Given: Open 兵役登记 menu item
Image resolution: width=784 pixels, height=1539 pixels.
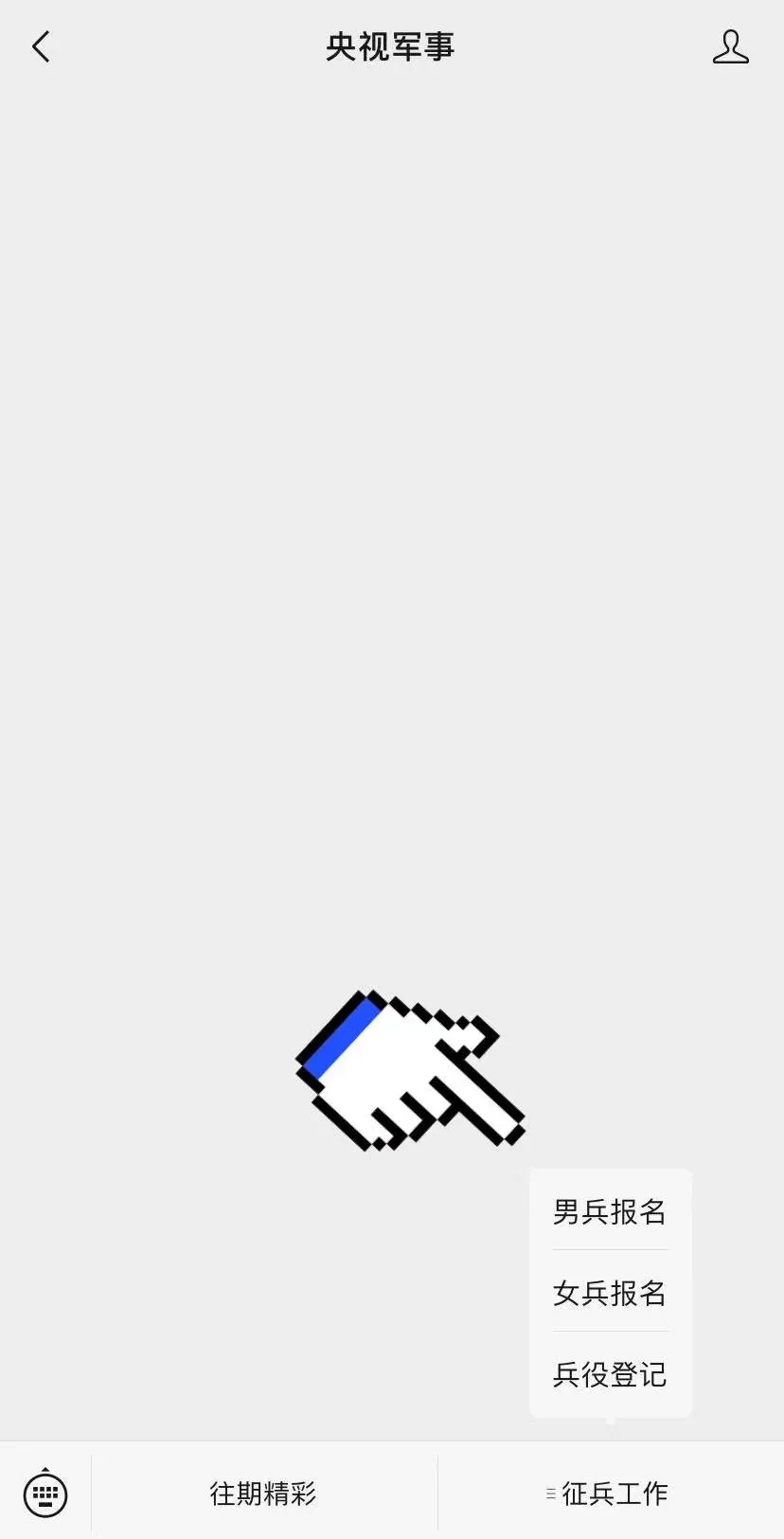Looking at the screenshot, I should pos(610,1374).
